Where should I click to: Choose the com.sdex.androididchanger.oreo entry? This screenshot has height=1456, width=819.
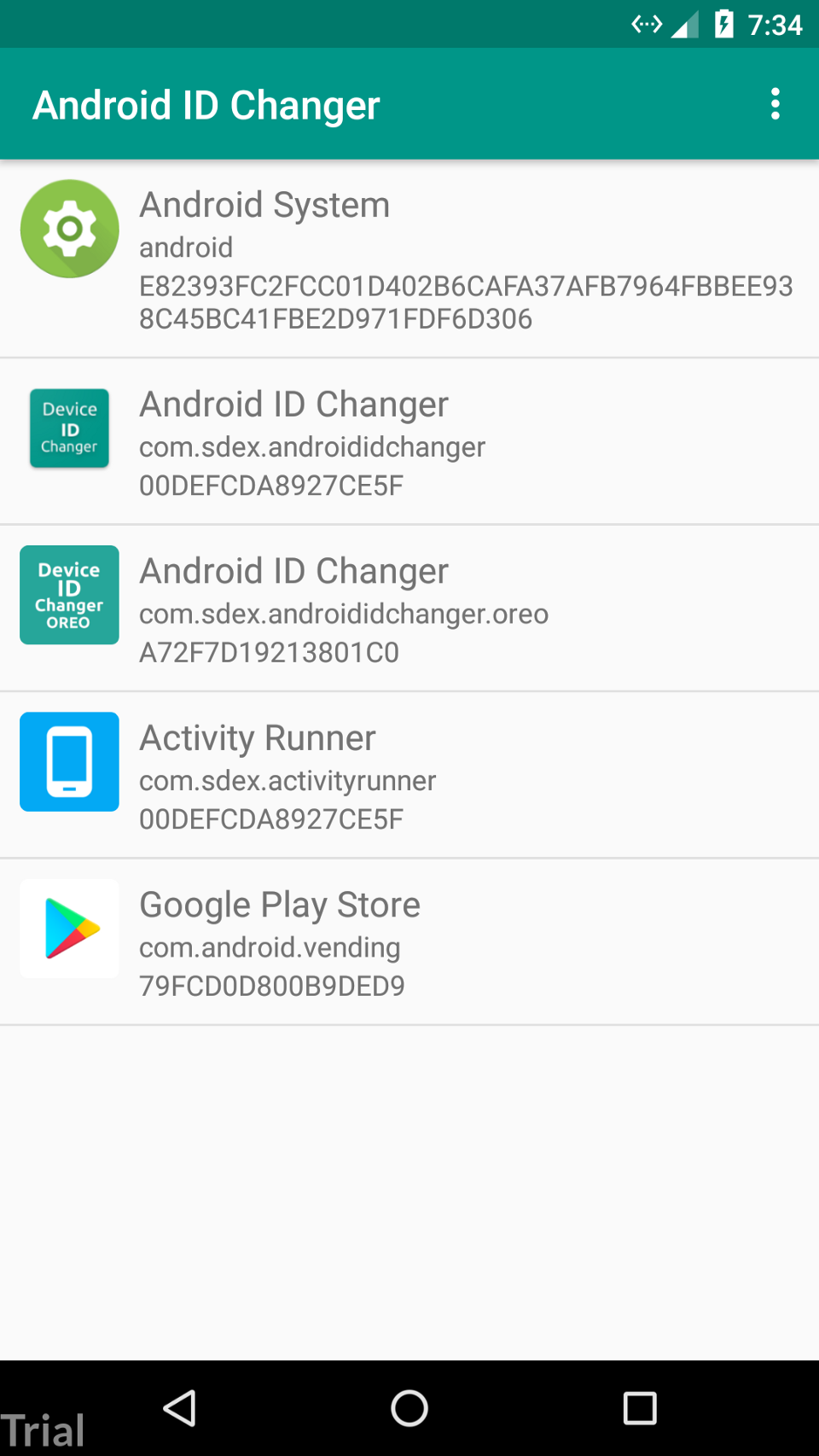click(x=409, y=609)
